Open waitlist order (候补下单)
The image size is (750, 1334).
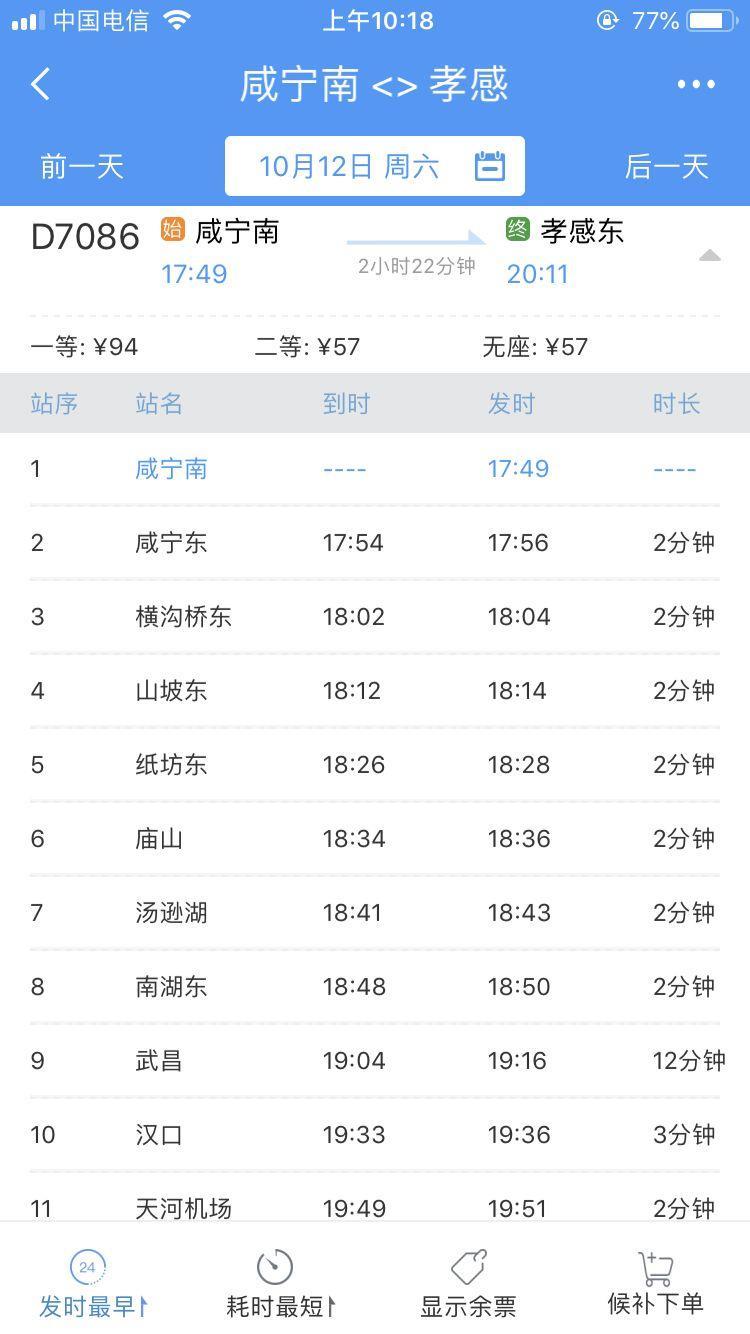[x=655, y=1284]
